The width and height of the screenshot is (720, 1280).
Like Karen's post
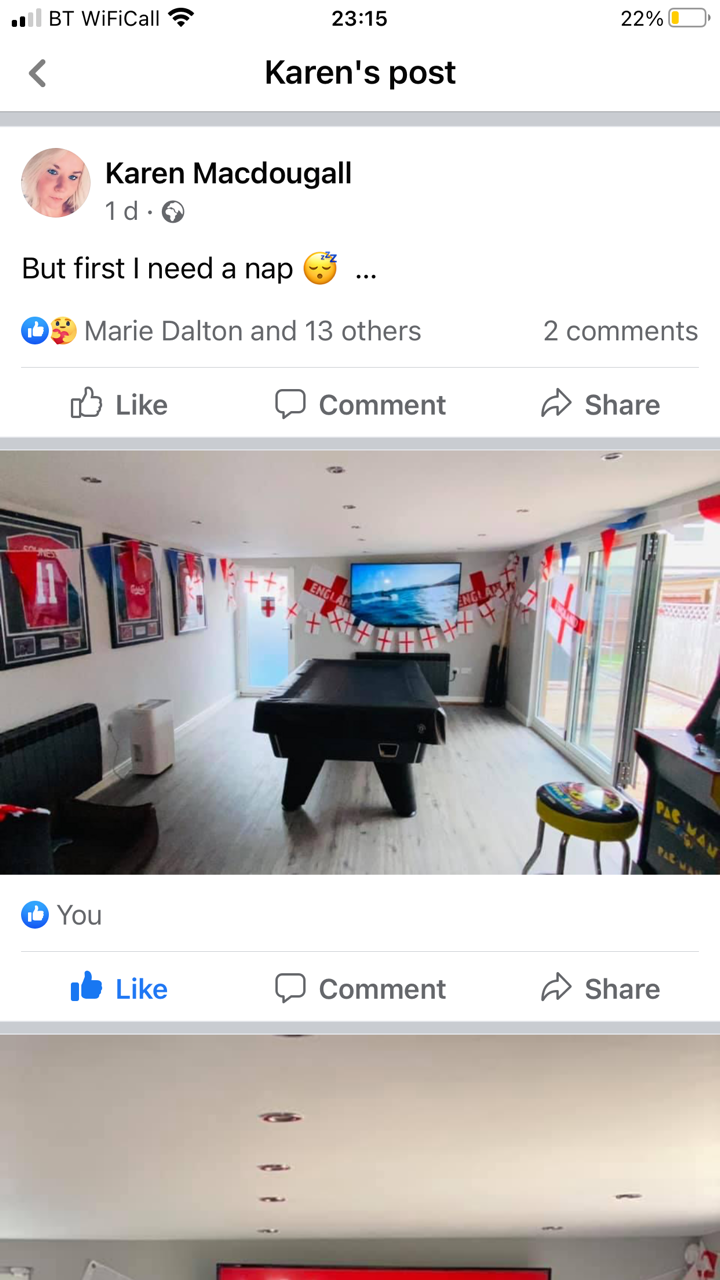point(119,404)
